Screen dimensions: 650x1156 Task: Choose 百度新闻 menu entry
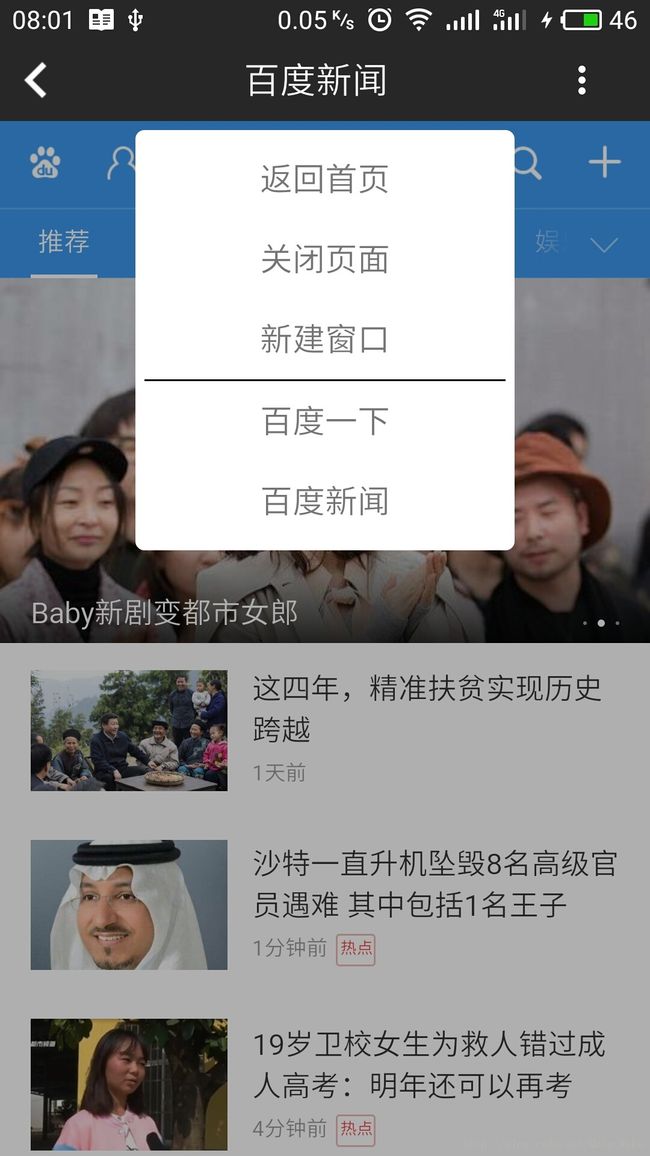[x=324, y=501]
